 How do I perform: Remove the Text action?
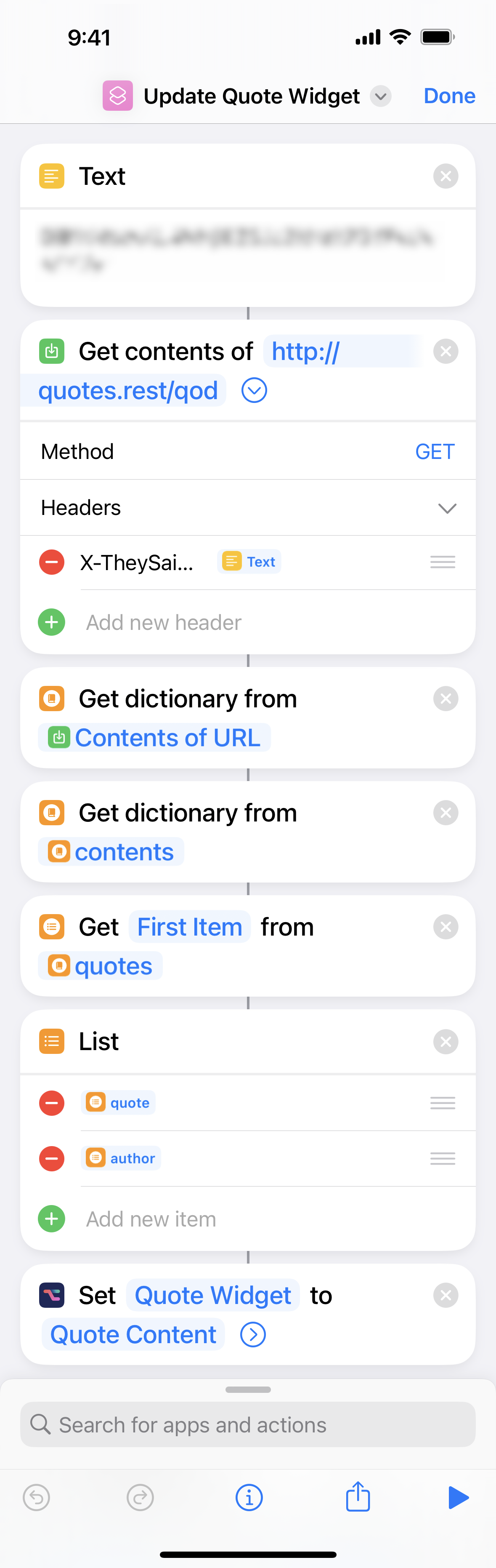click(x=445, y=176)
